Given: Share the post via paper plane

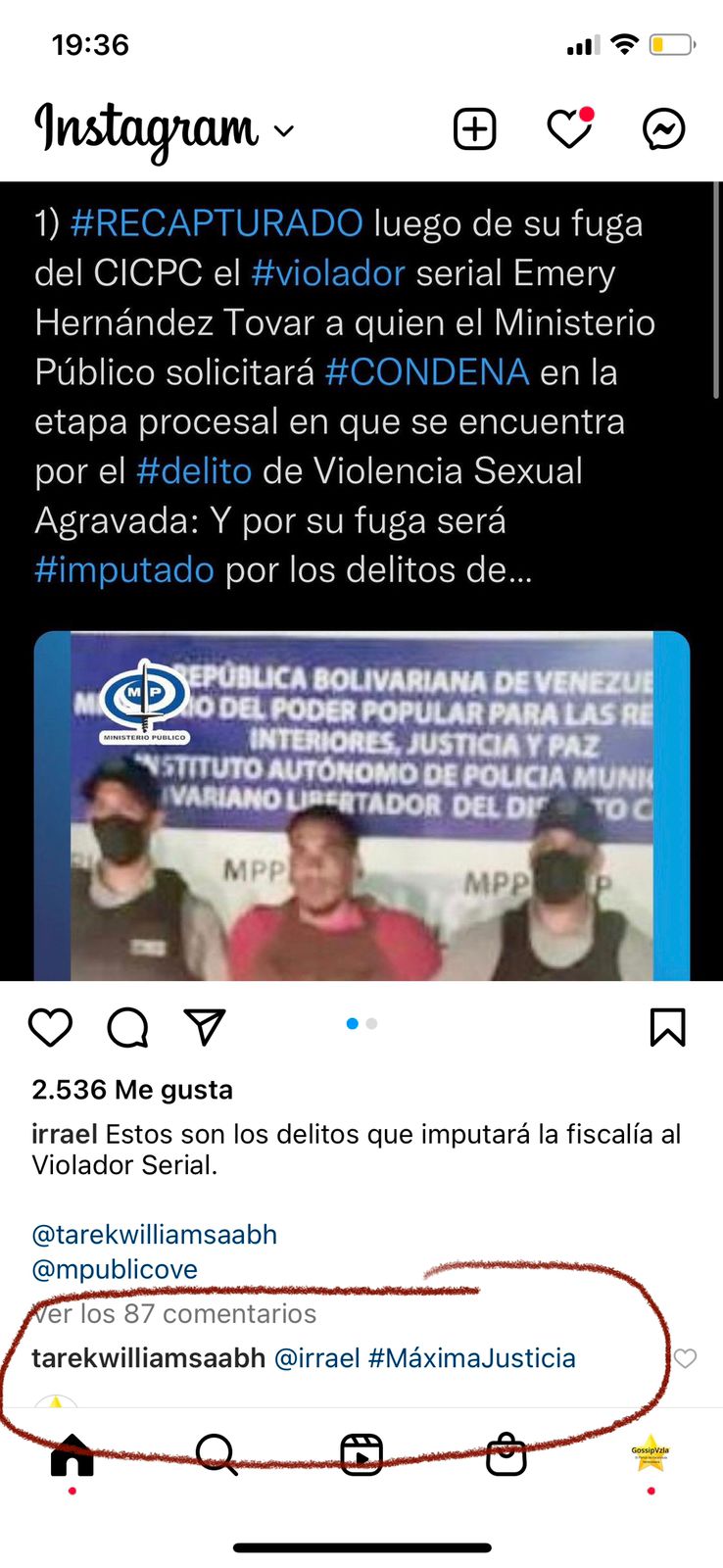Looking at the screenshot, I should [x=205, y=1027].
